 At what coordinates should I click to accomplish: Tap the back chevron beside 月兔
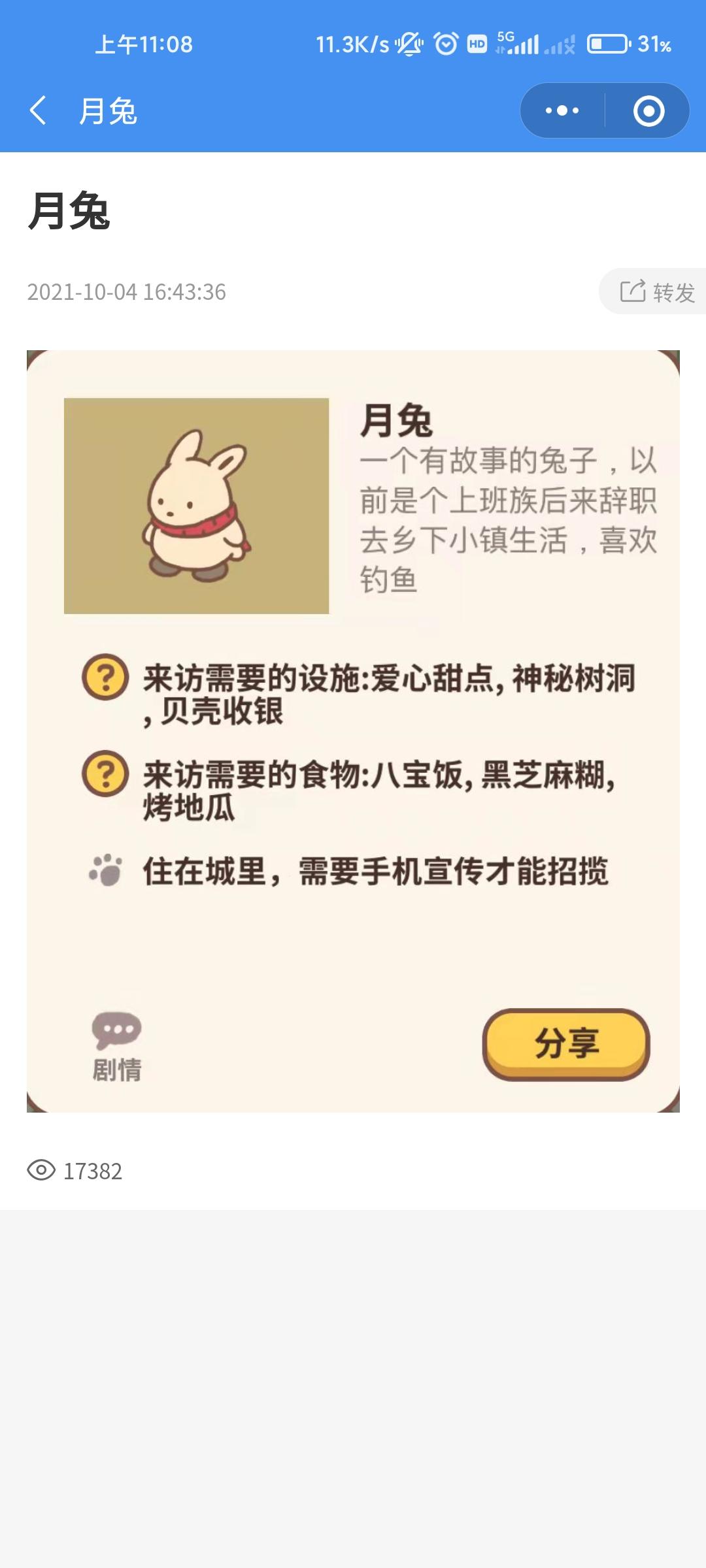pyautogui.click(x=37, y=111)
